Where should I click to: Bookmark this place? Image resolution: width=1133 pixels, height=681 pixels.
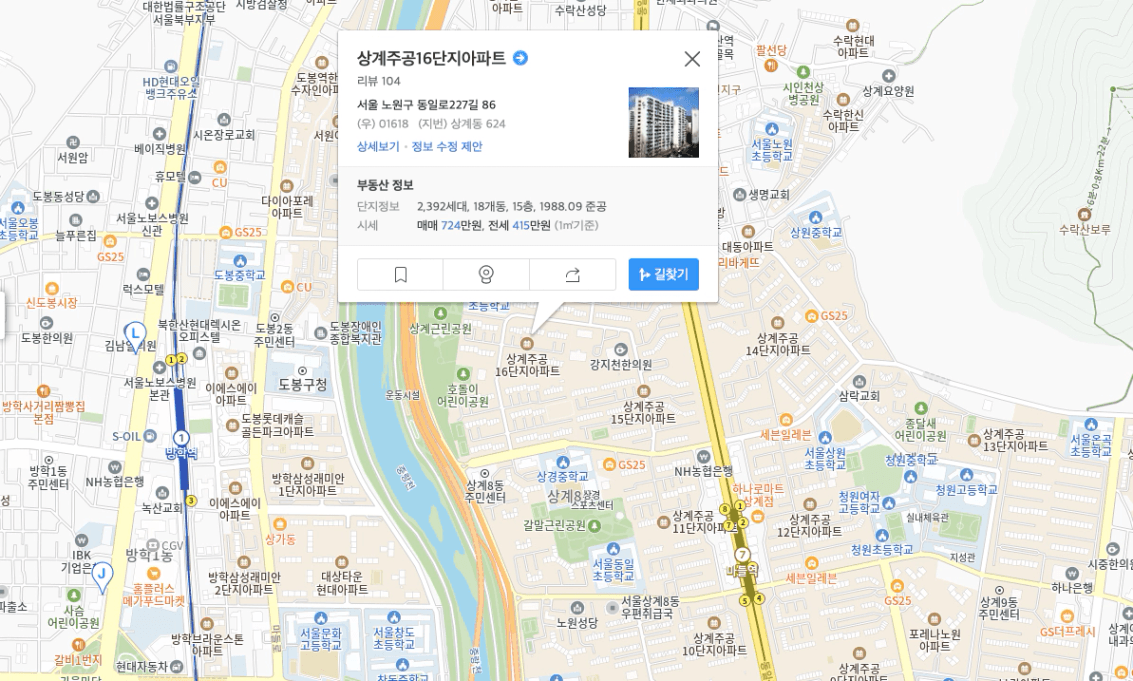pos(400,275)
